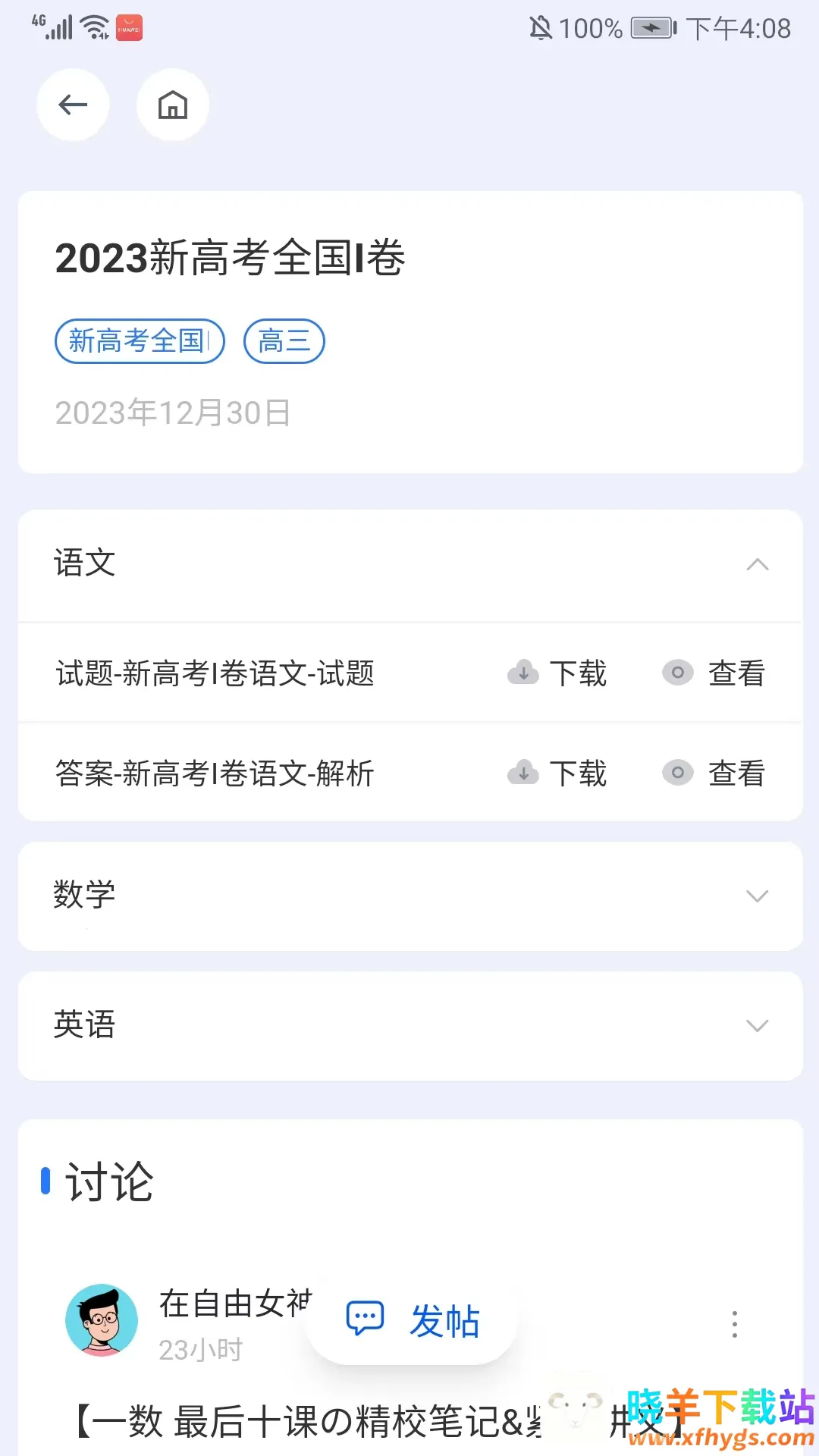
Task: Select the 新高考全国I tag
Action: click(140, 341)
